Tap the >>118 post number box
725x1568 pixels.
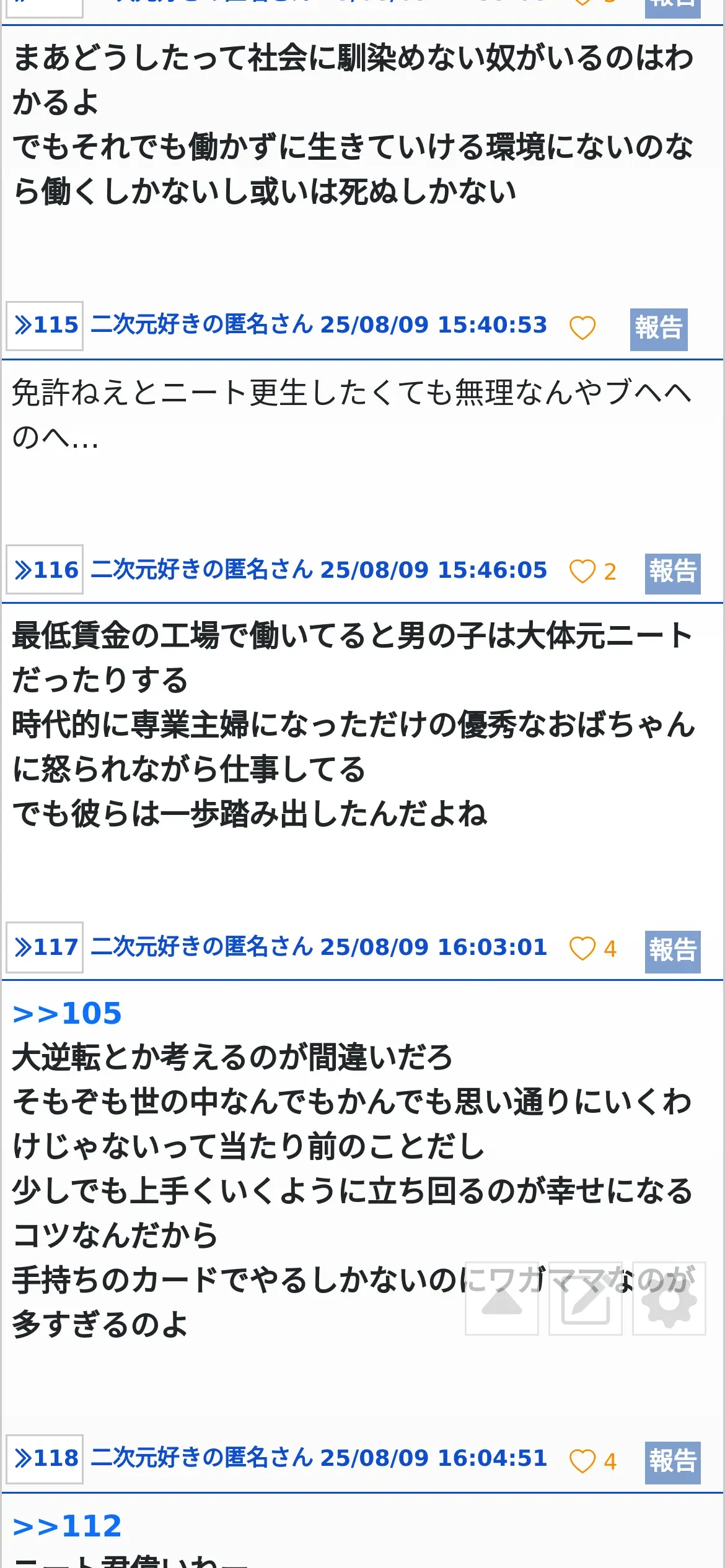tap(45, 1458)
